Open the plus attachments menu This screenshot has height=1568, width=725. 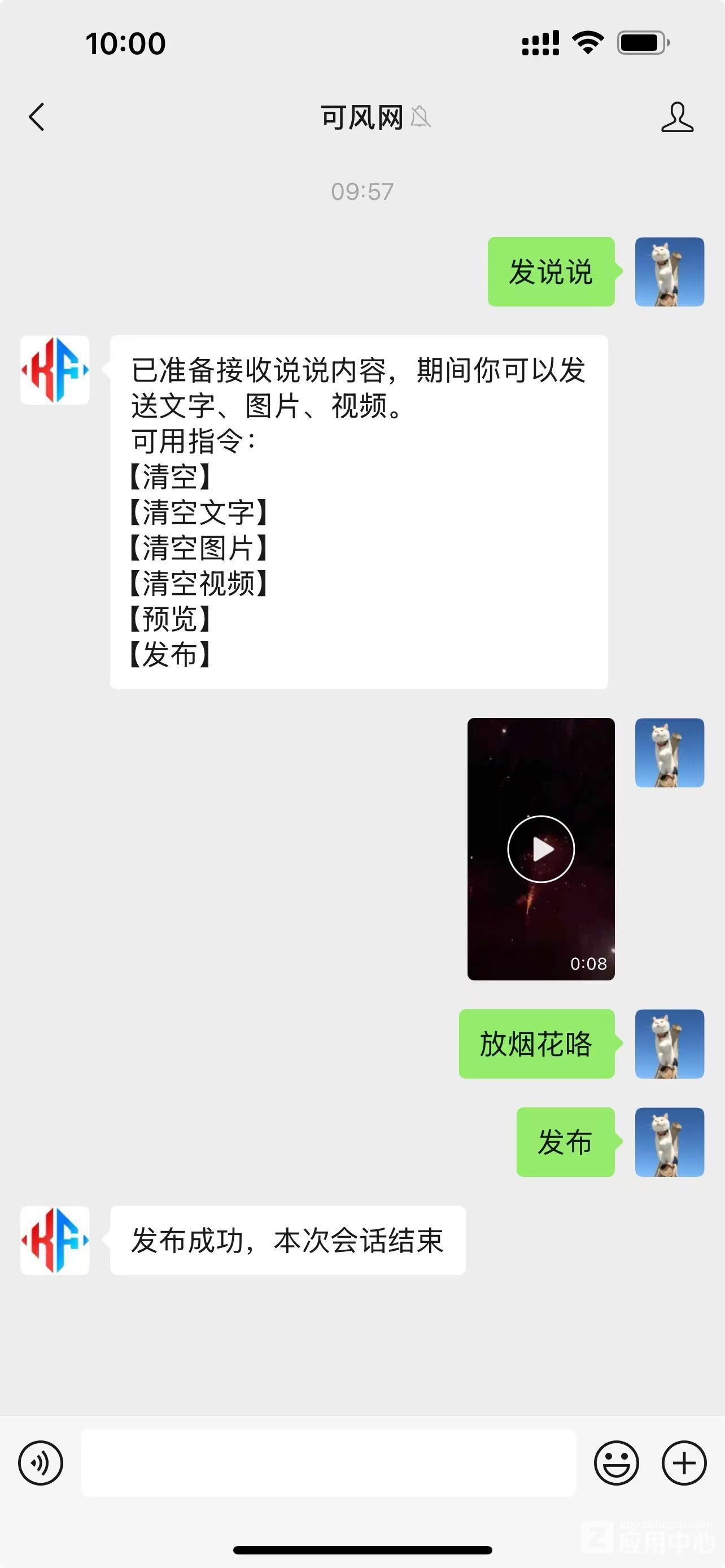coord(684,1462)
